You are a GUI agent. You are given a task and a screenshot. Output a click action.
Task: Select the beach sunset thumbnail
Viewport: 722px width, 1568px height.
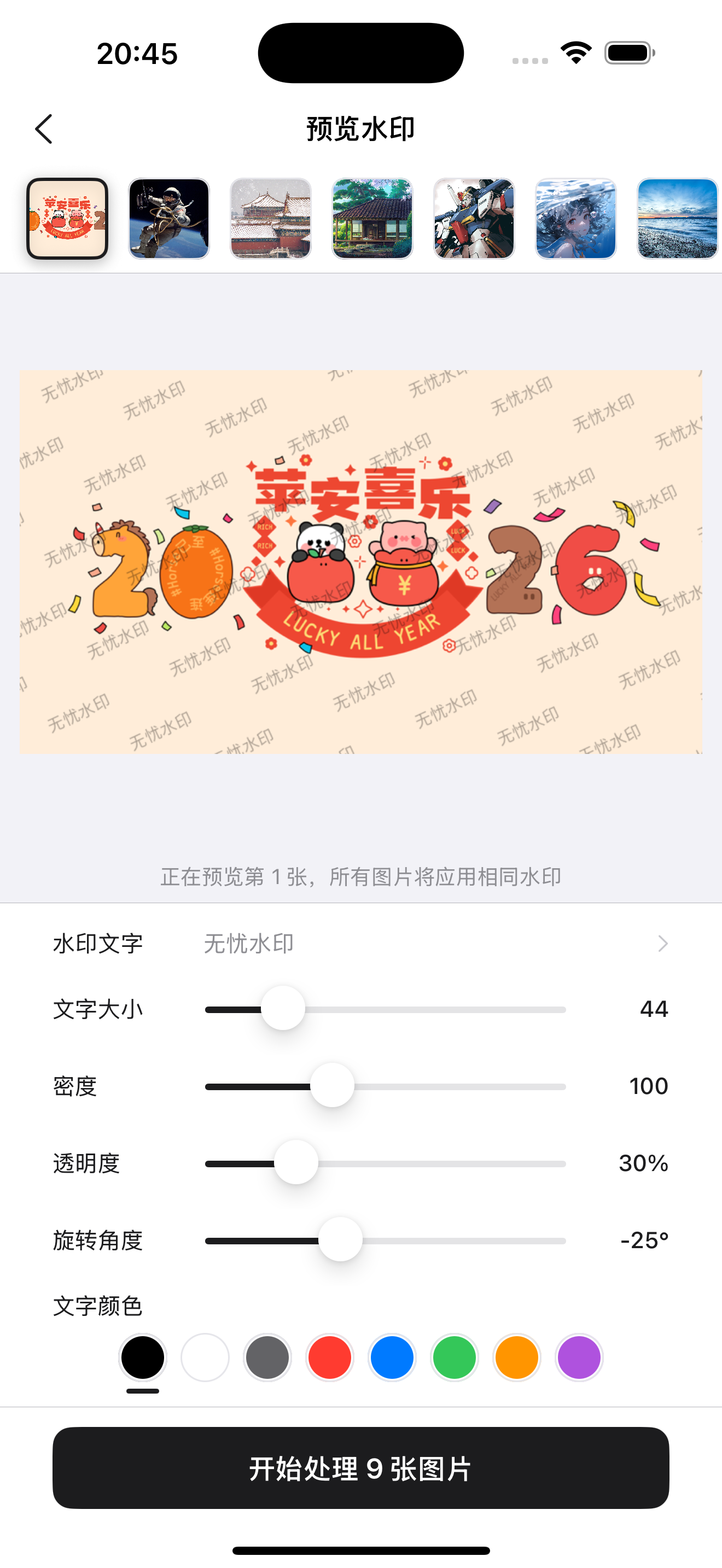pyautogui.click(x=677, y=219)
